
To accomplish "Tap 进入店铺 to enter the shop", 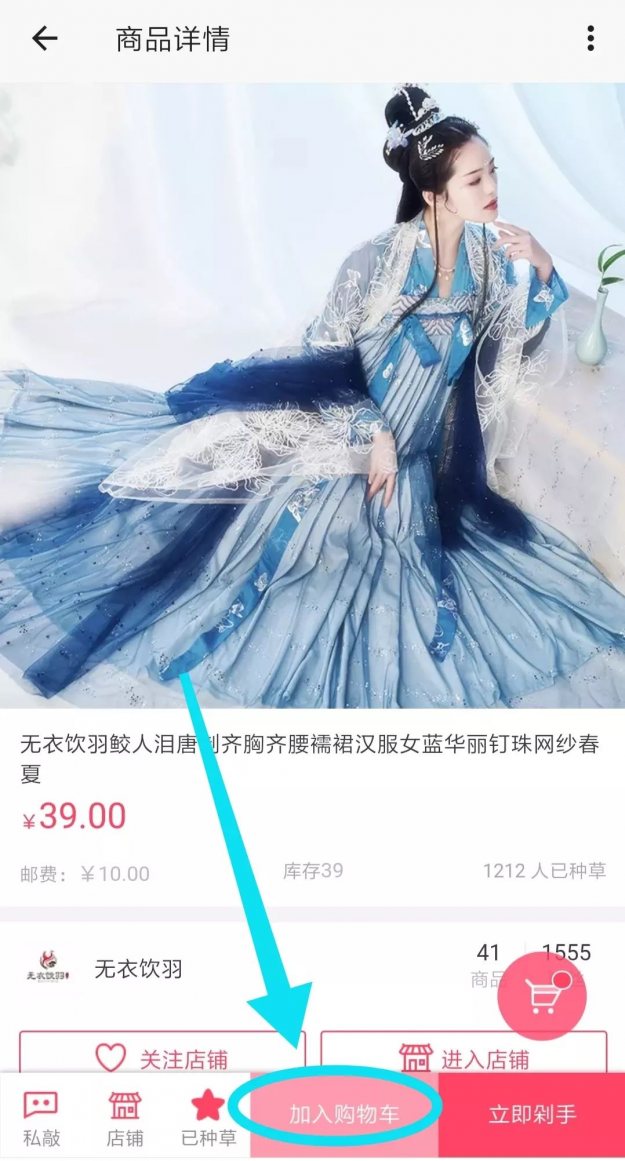I will [463, 1056].
